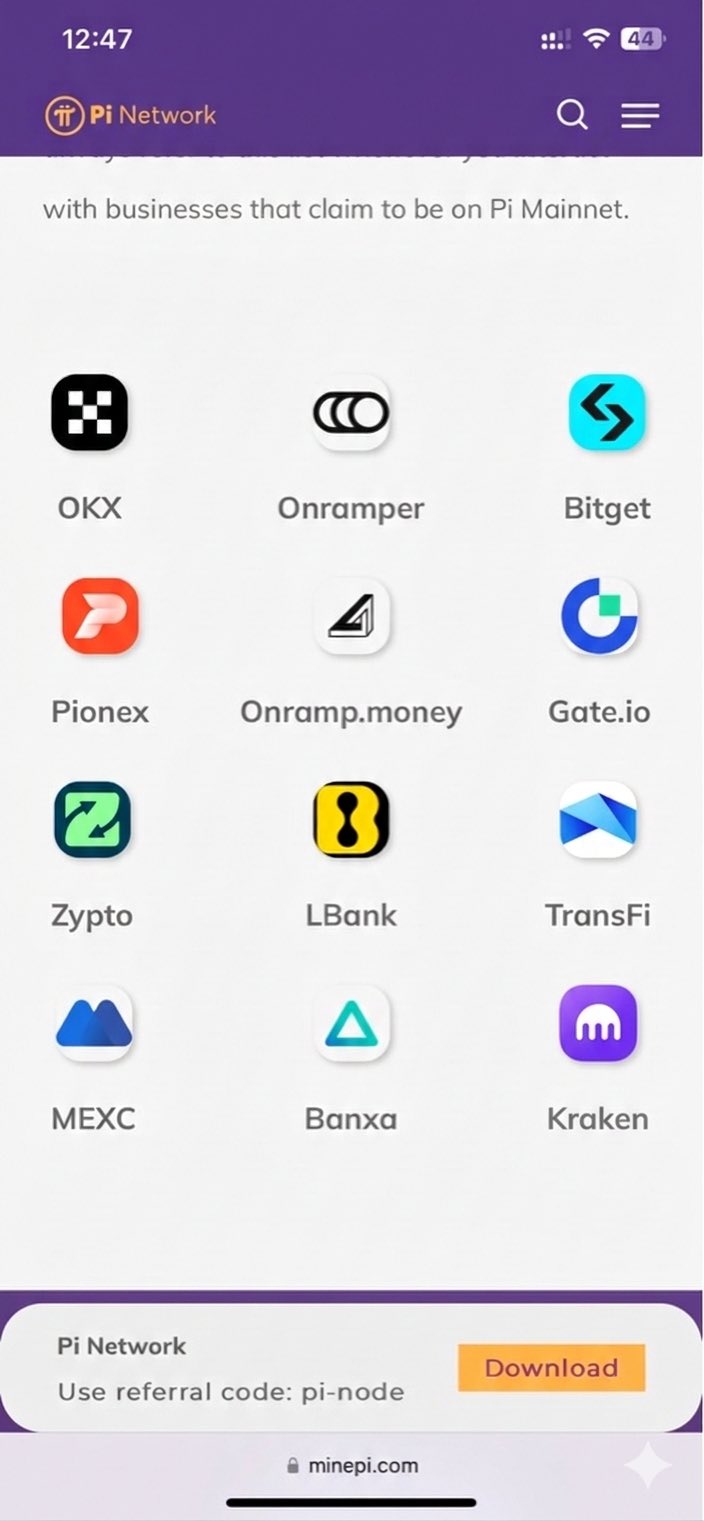704x1521 pixels.
Task: Open the Banxa listing
Action: pyautogui.click(x=351, y=1024)
